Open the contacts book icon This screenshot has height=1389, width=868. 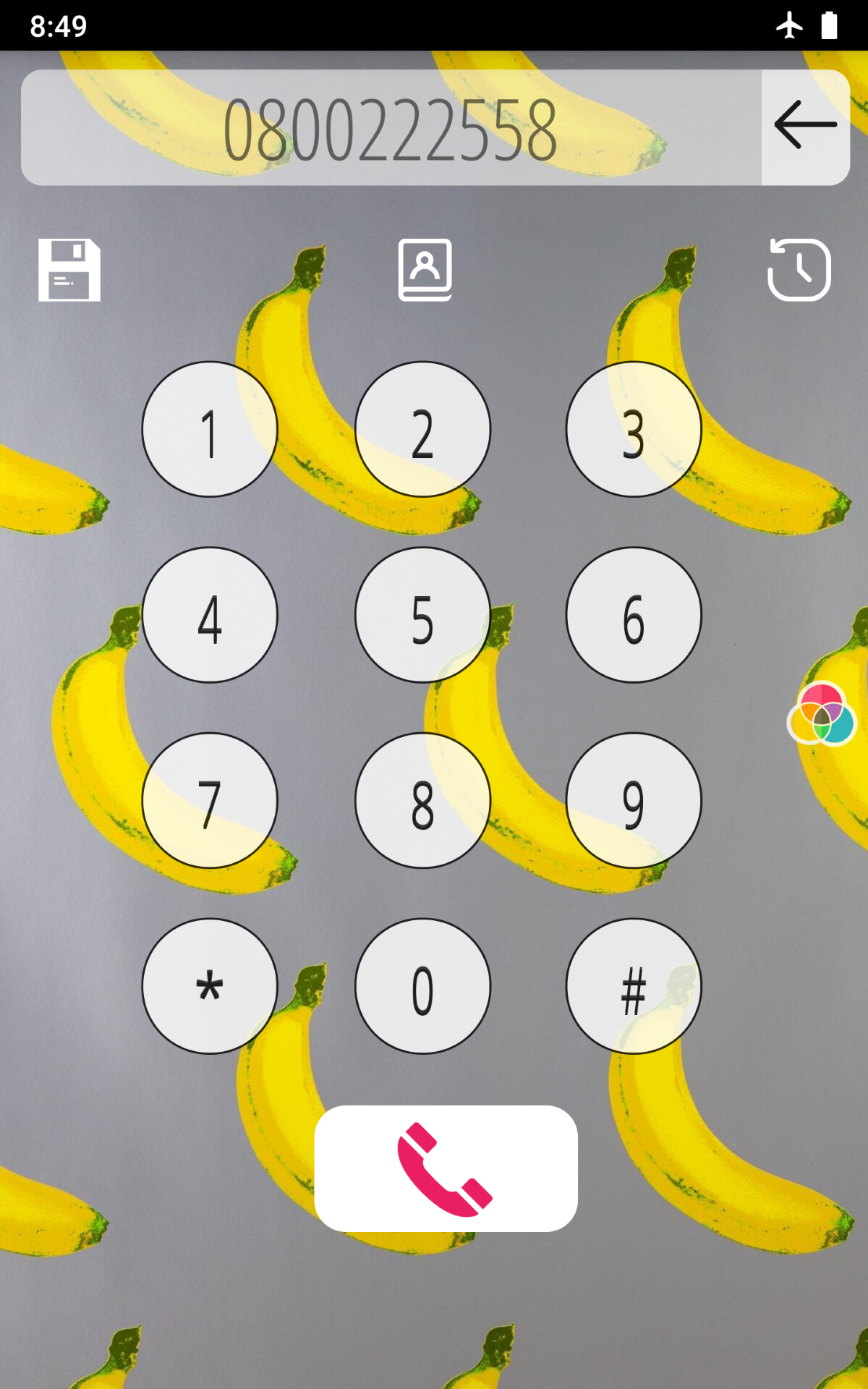[425, 270]
